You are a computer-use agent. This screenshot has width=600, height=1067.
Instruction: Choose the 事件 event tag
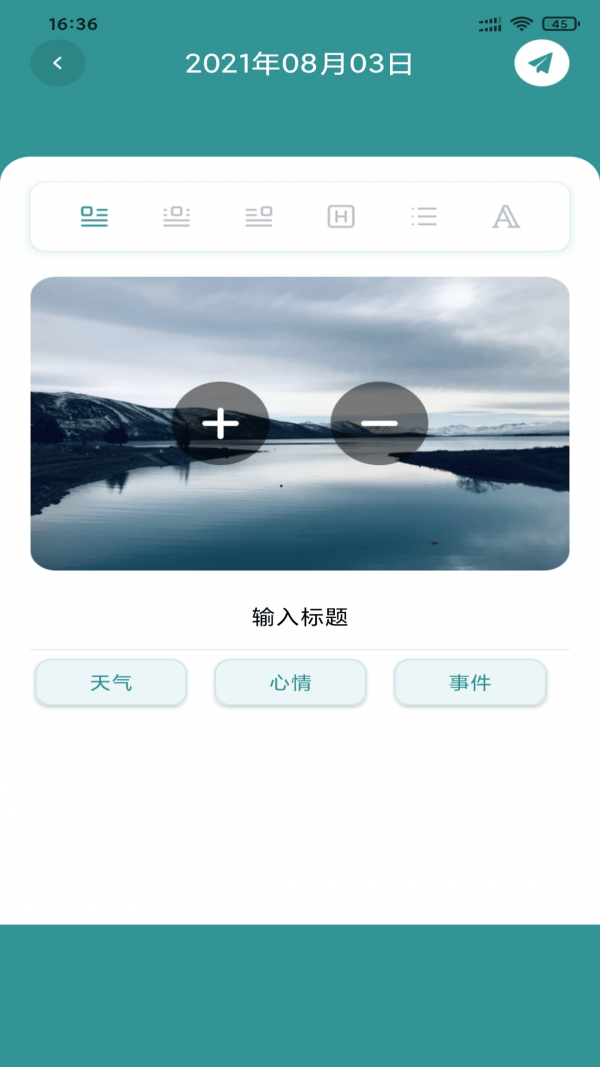coord(470,683)
